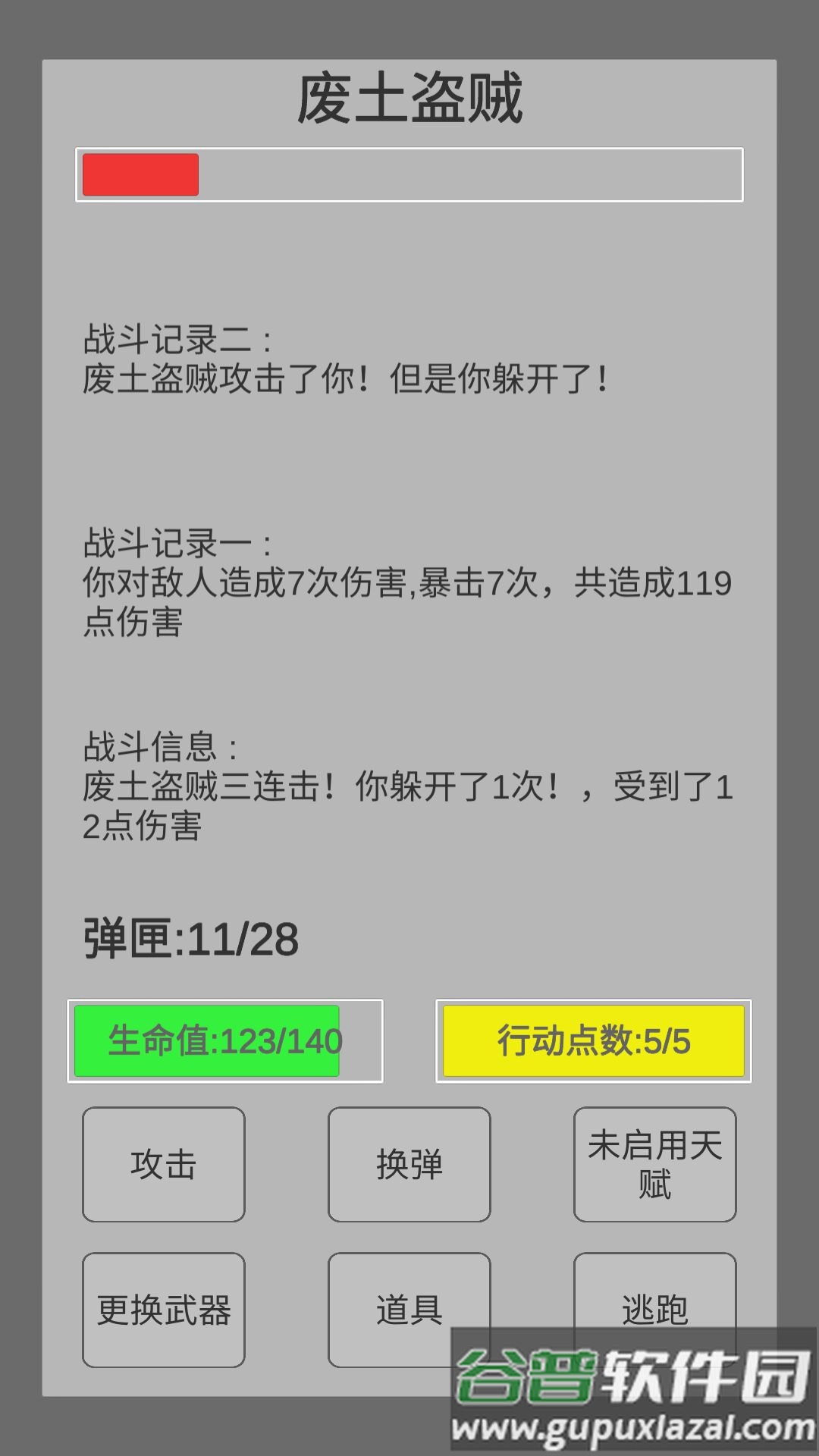819x1456 pixels.
Task: Tap the 未启用天赋 talent button
Action: click(x=654, y=1166)
